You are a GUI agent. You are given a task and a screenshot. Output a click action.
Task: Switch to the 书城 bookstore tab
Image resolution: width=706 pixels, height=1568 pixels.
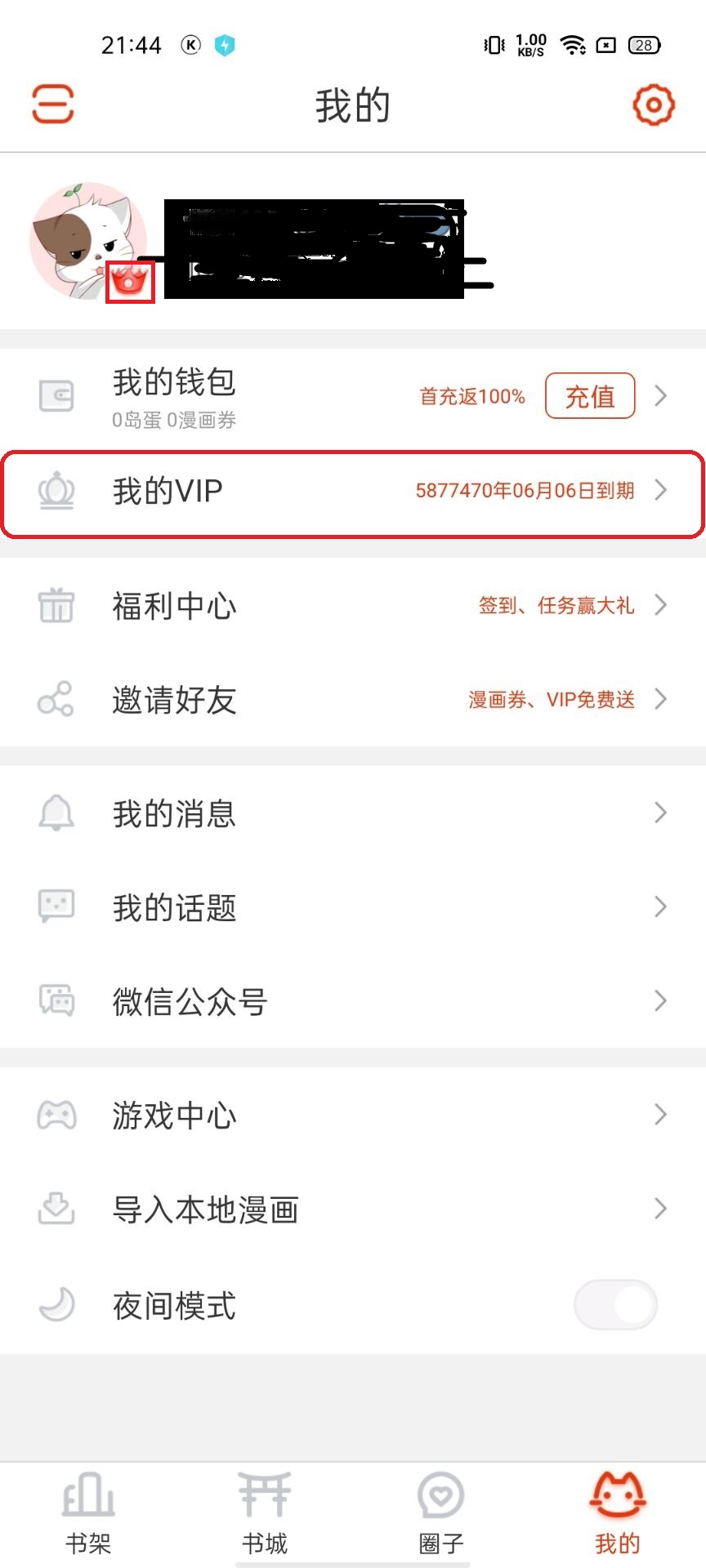tap(265, 1514)
